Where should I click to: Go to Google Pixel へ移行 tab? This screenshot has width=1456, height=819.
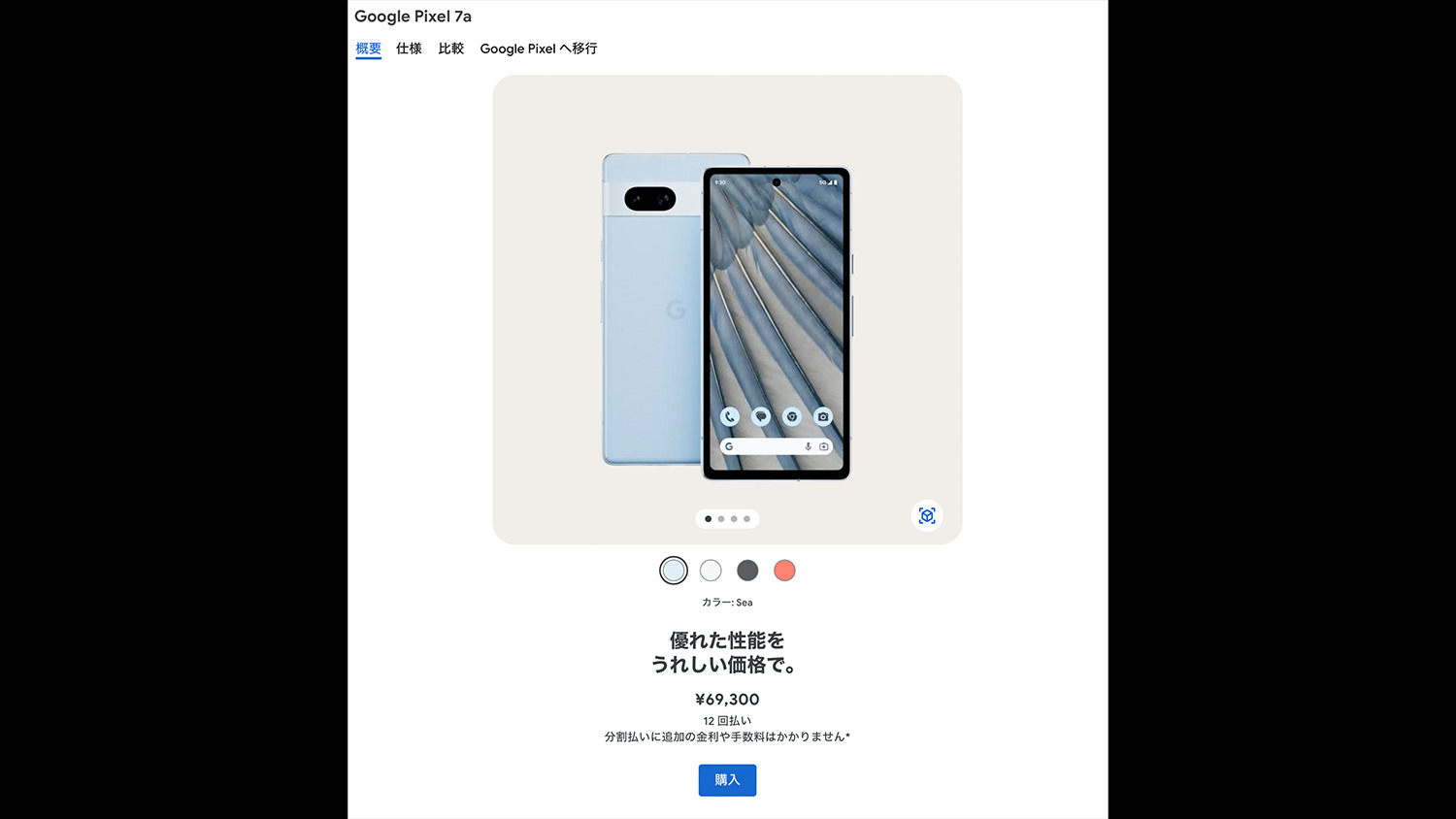click(538, 49)
